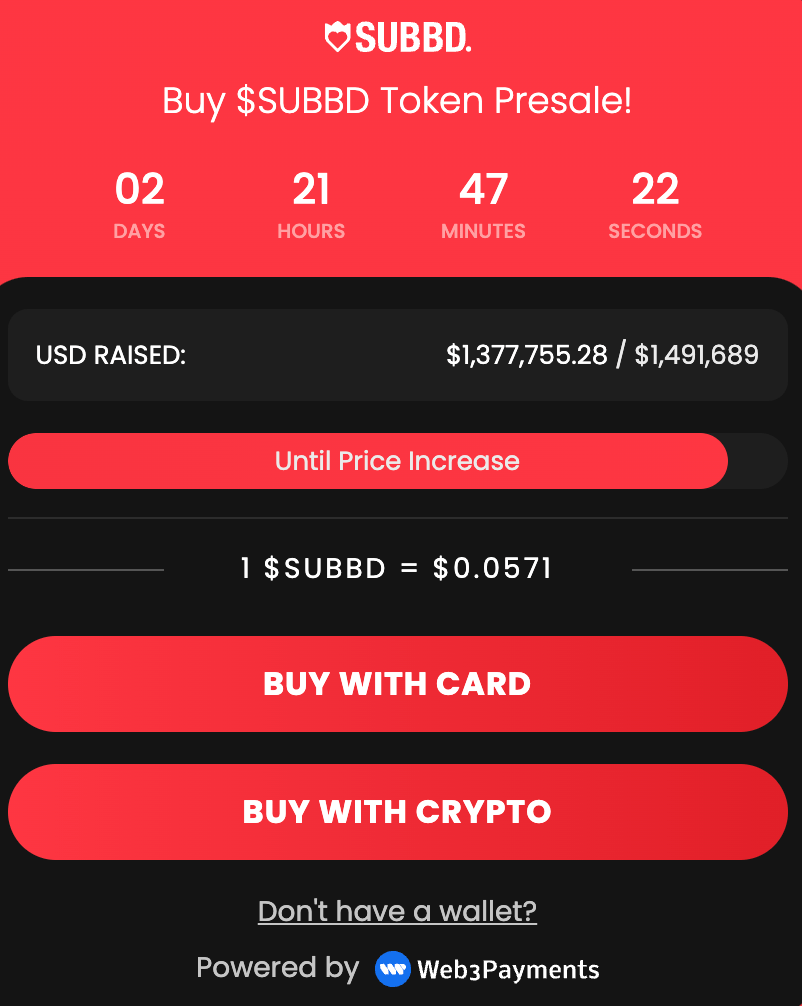This screenshot has height=1006, width=802.
Task: Click the Powered by text
Action: [x=277, y=968]
